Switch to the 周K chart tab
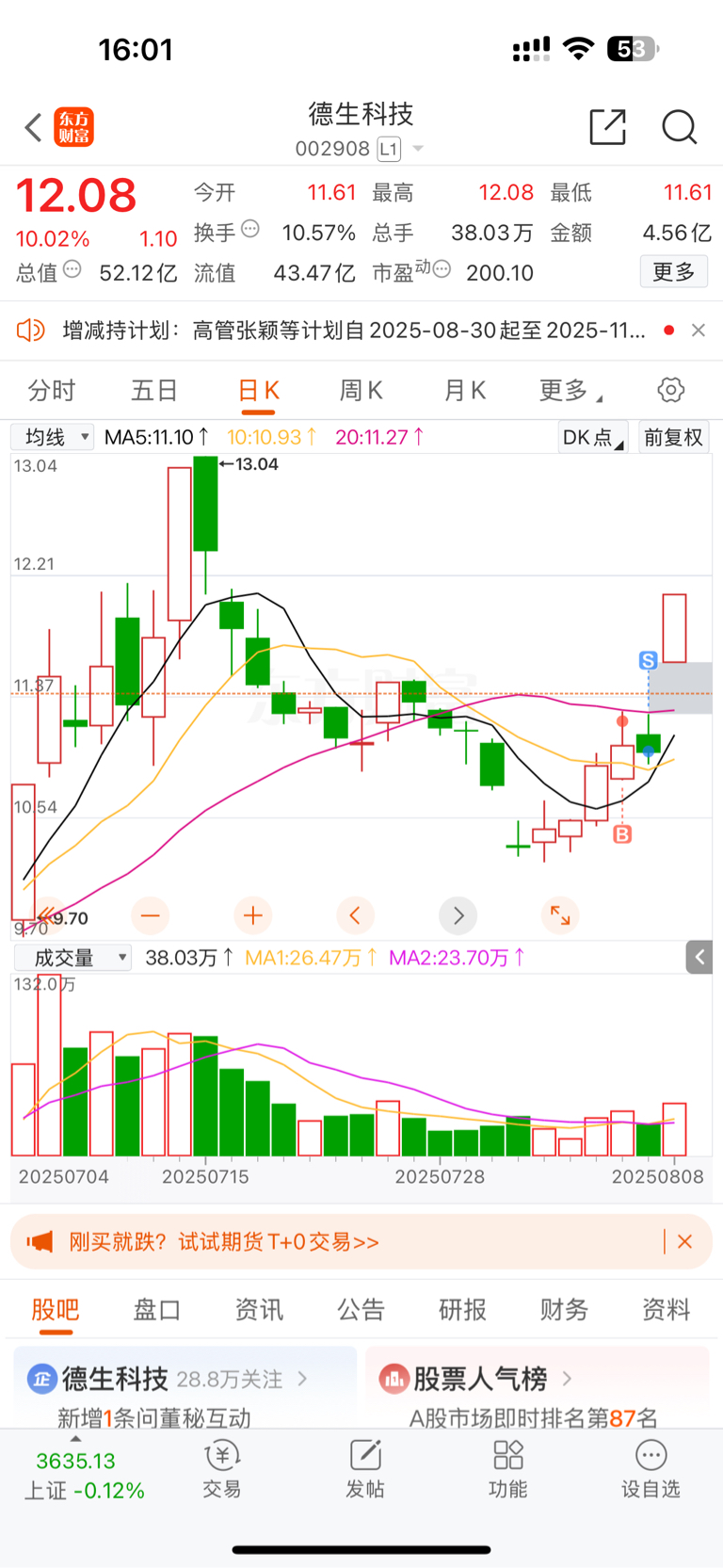The image size is (723, 1568). [361, 390]
